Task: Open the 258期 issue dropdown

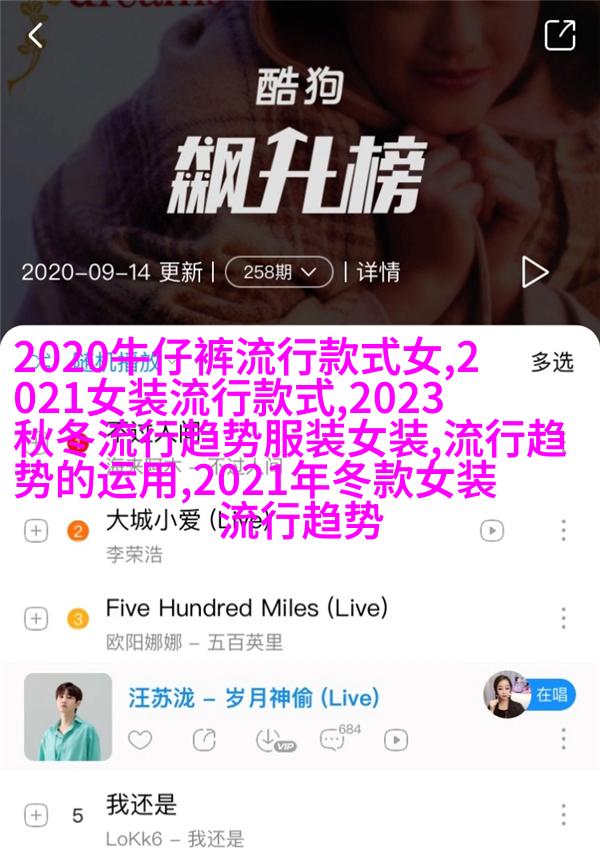Action: tap(278, 271)
